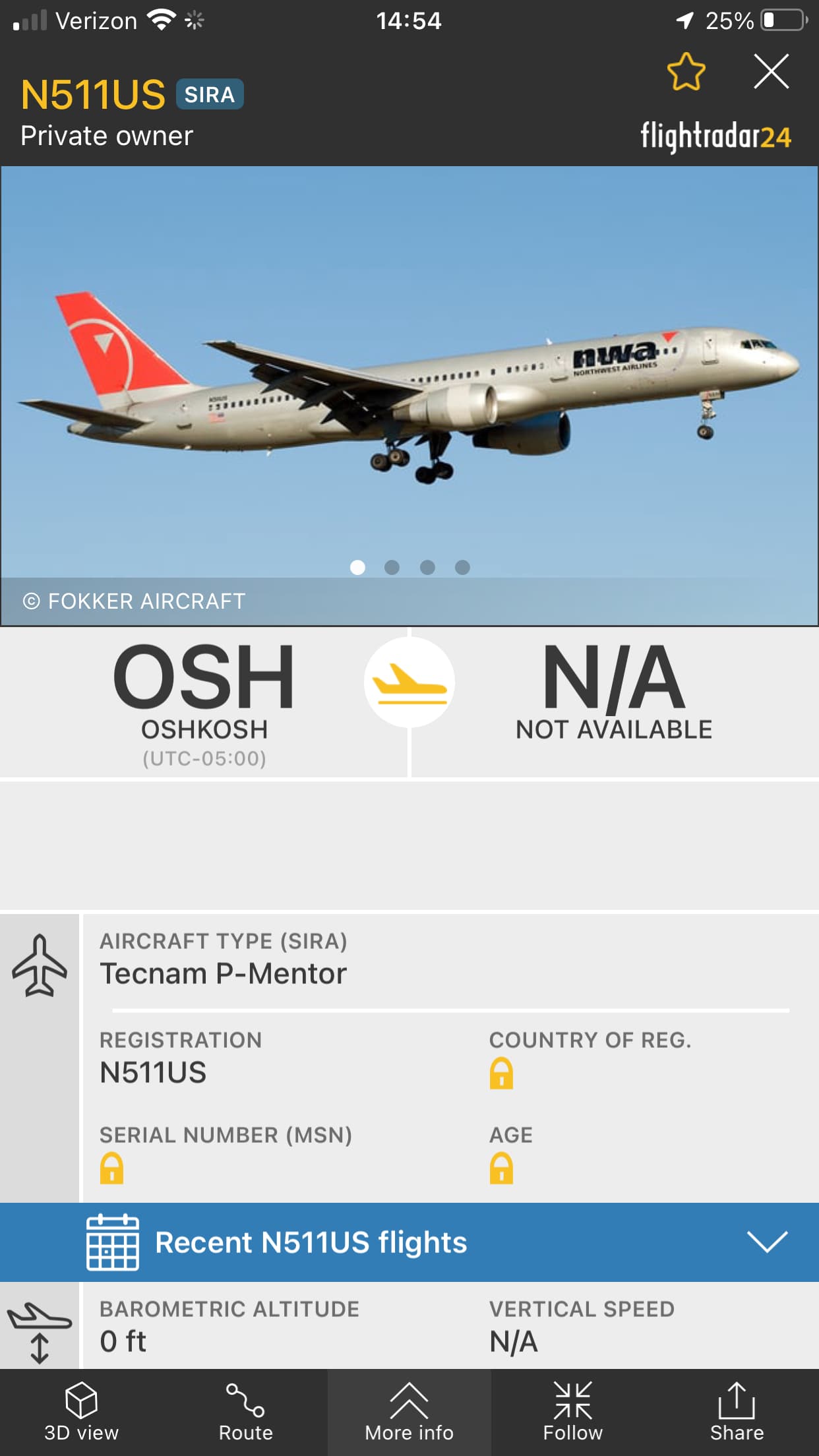Open the aircraft photo of N511US
Viewport: 819px width, 1456px height.
click(x=409, y=382)
